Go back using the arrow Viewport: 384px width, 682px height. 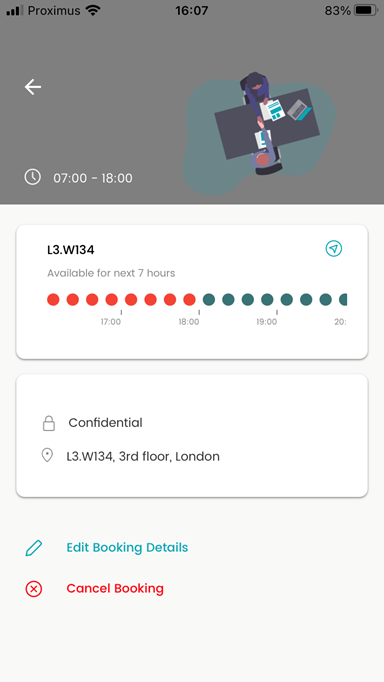(33, 87)
